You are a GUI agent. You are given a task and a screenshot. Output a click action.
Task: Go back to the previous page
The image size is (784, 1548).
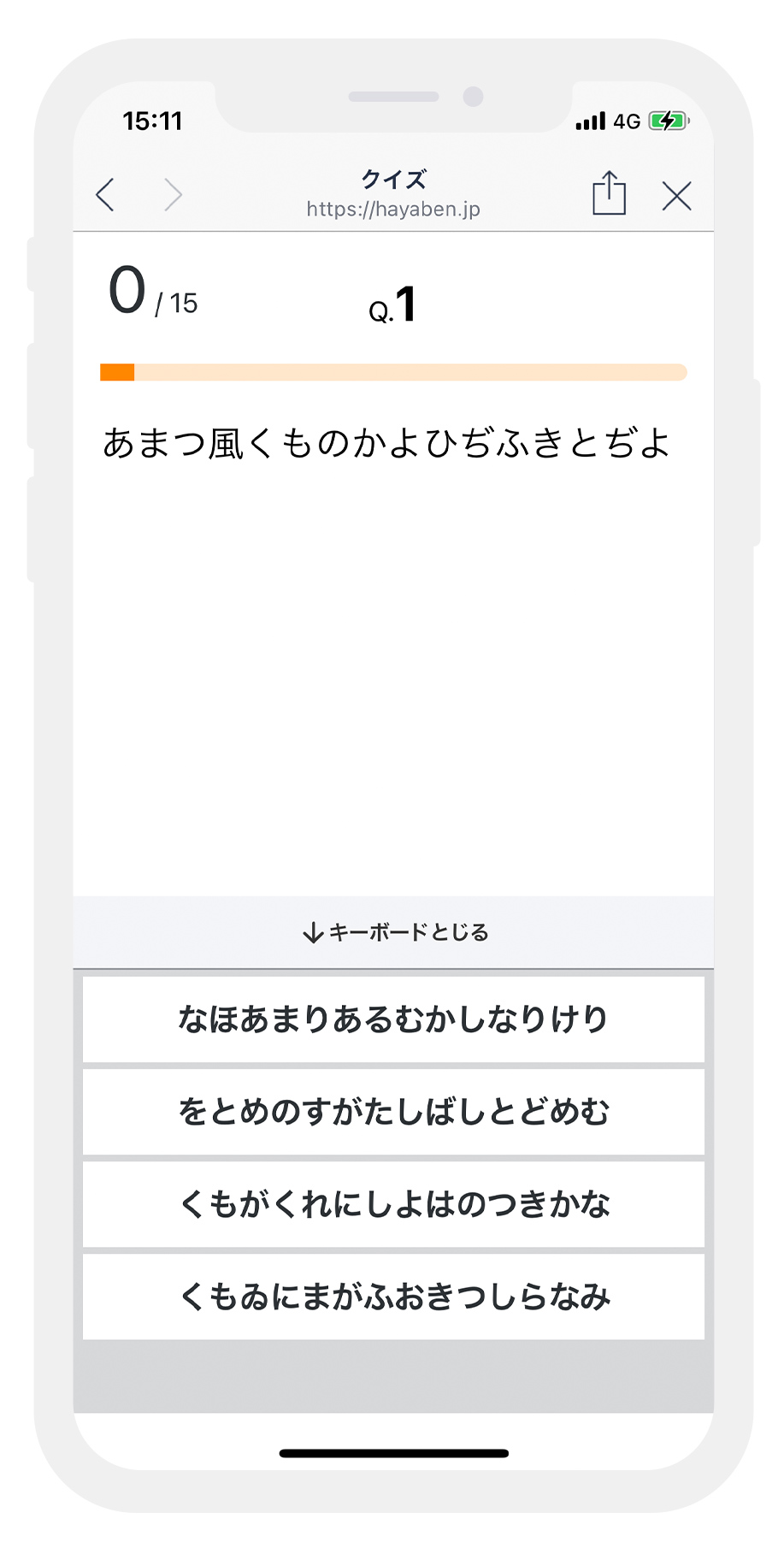pos(105,195)
